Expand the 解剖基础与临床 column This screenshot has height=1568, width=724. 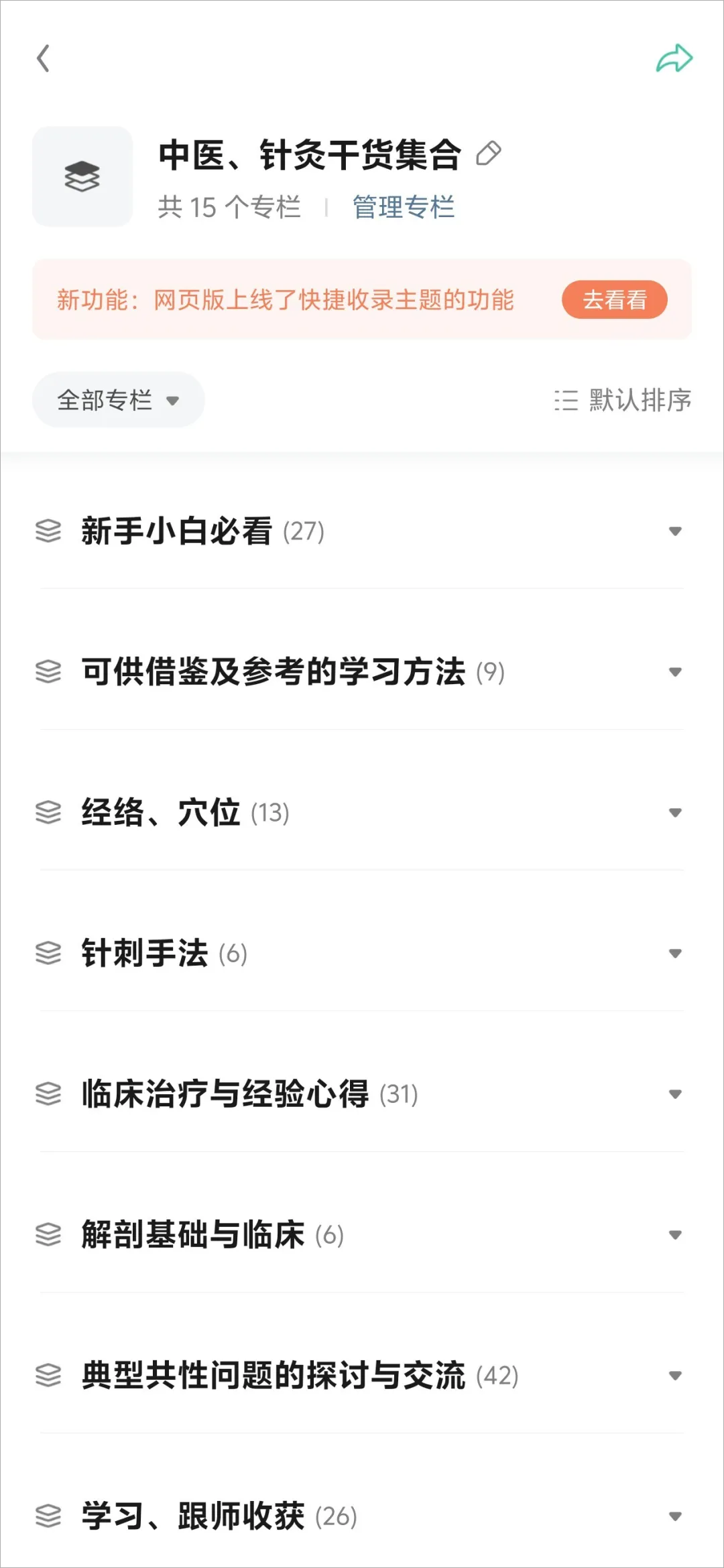click(x=675, y=1235)
